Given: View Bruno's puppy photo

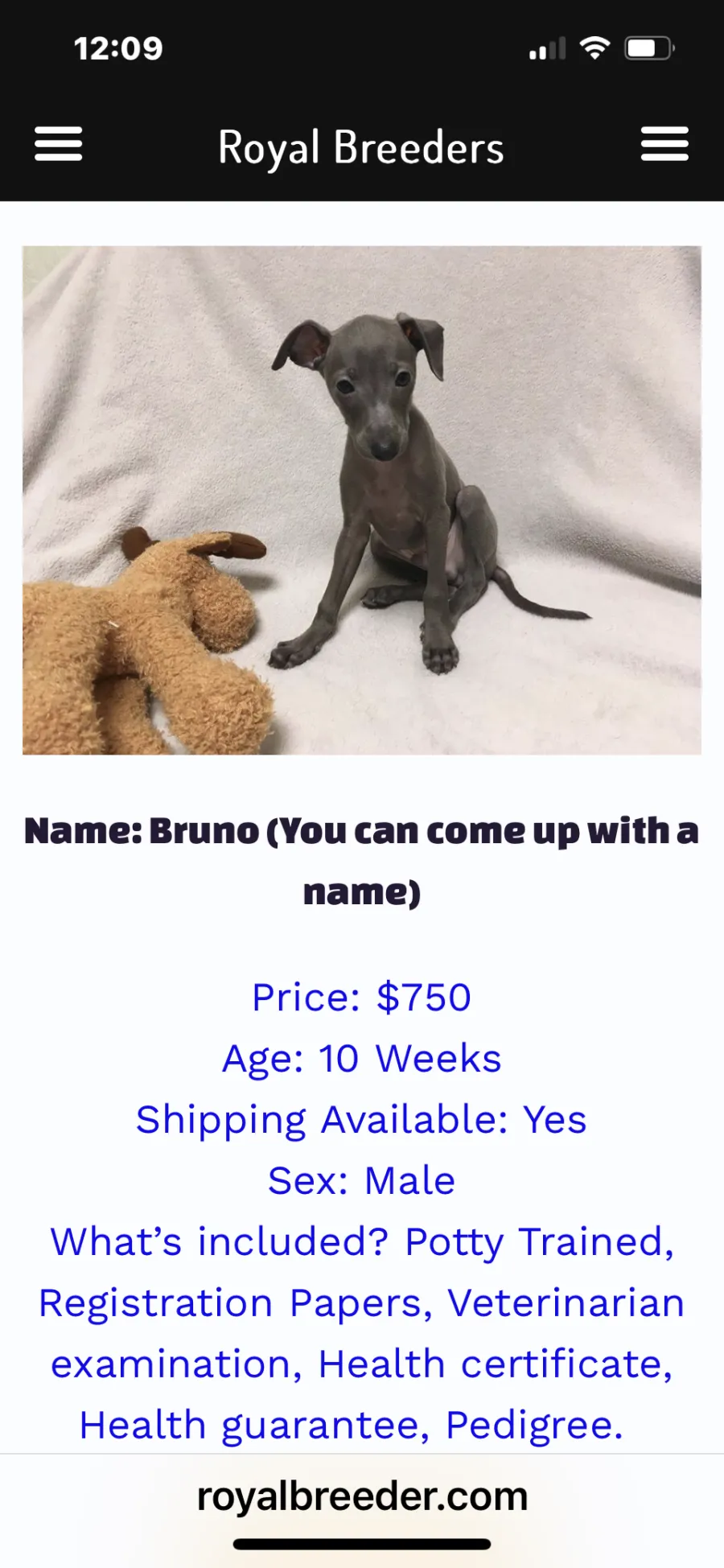Looking at the screenshot, I should 362,500.
